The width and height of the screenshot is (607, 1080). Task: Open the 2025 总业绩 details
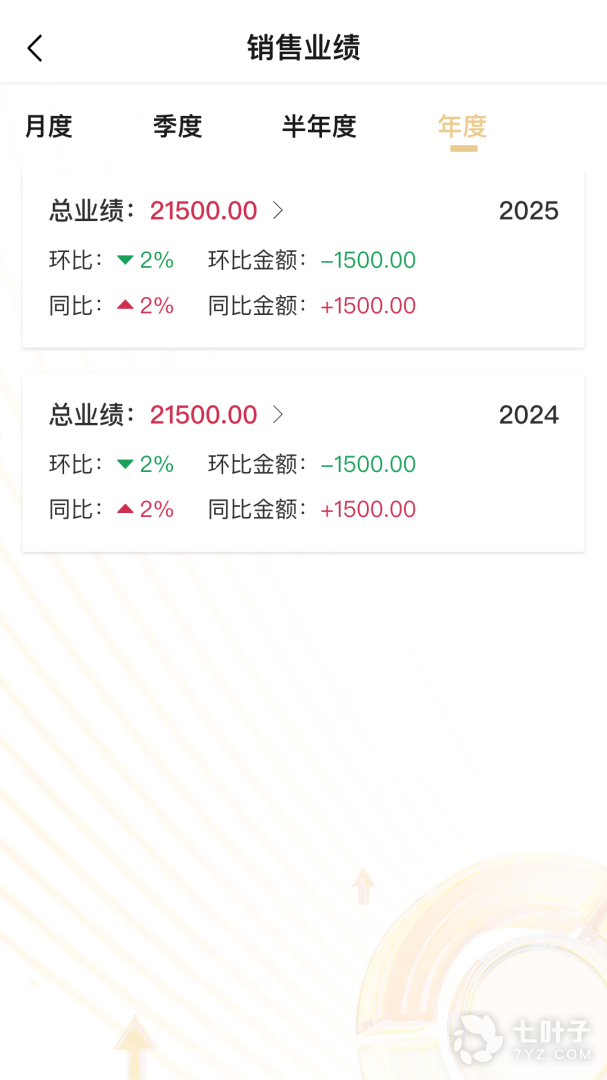pyautogui.click(x=278, y=211)
